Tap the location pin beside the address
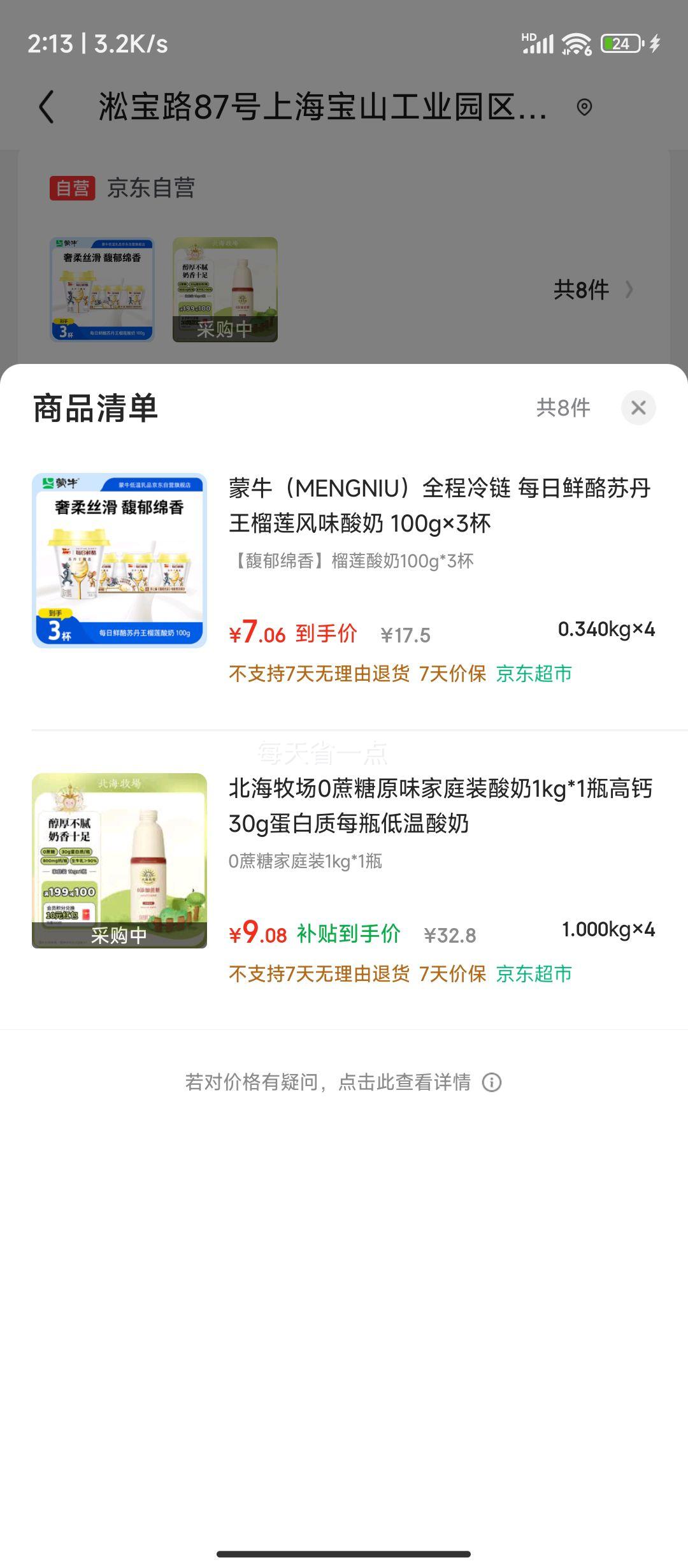The height and width of the screenshot is (1568, 688). pyautogui.click(x=584, y=107)
